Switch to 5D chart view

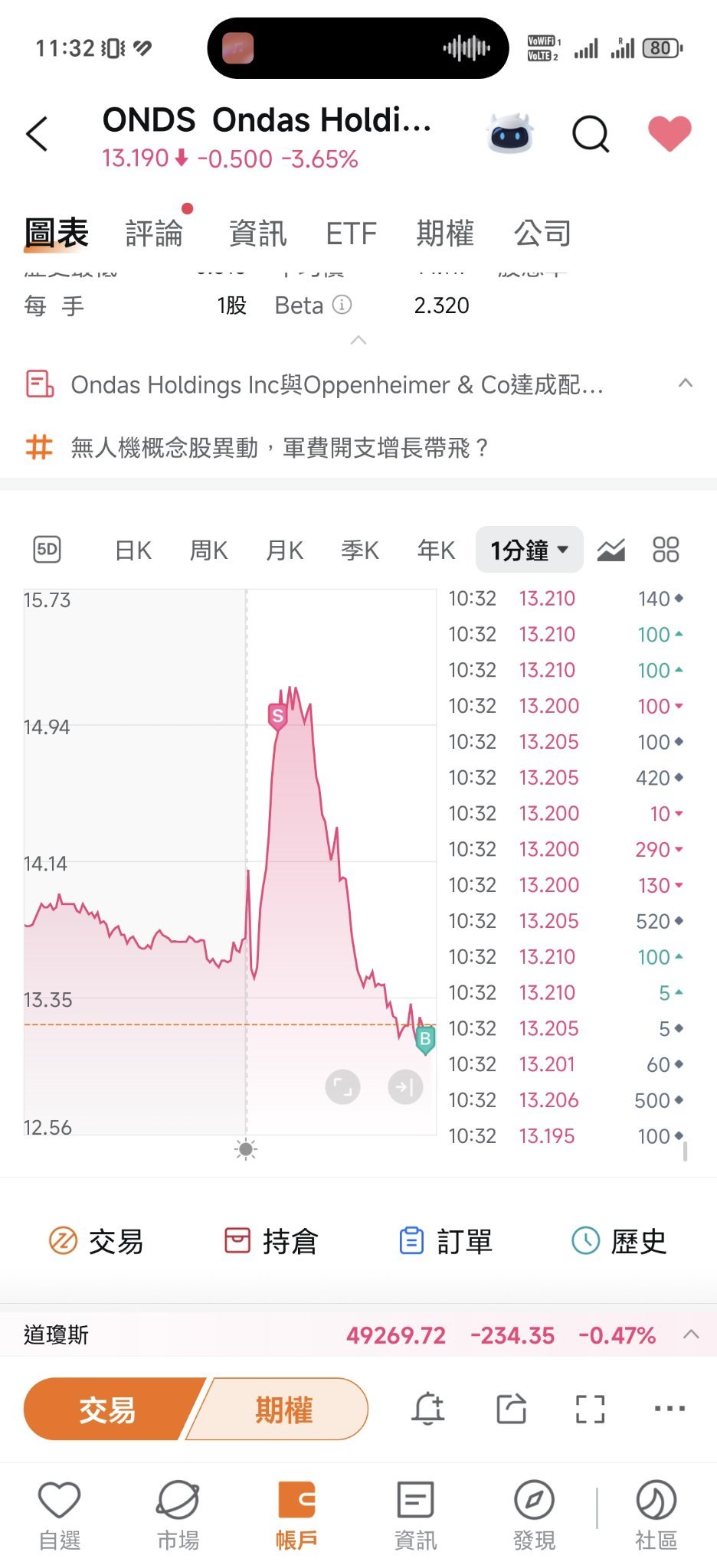point(47,550)
